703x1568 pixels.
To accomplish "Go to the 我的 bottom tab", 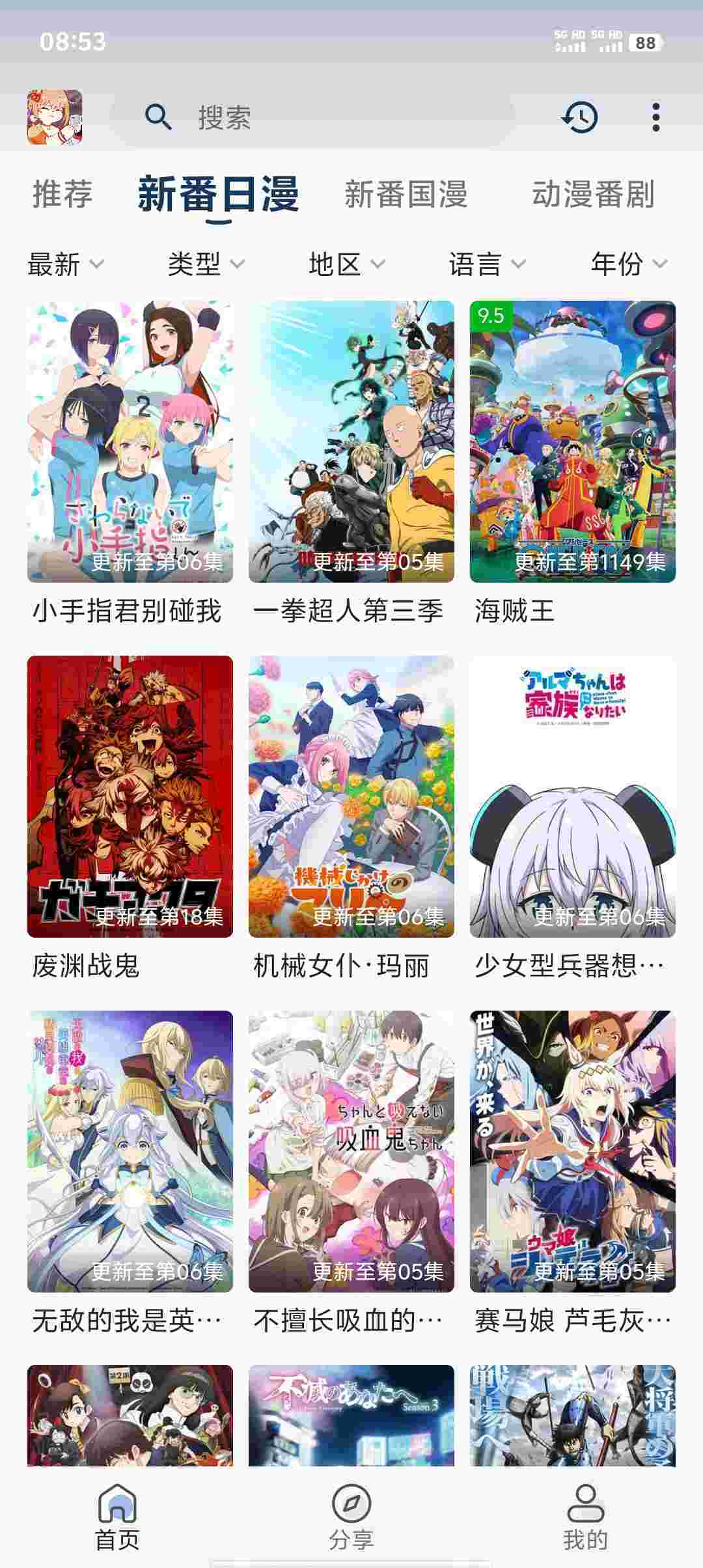I will pos(585,1517).
